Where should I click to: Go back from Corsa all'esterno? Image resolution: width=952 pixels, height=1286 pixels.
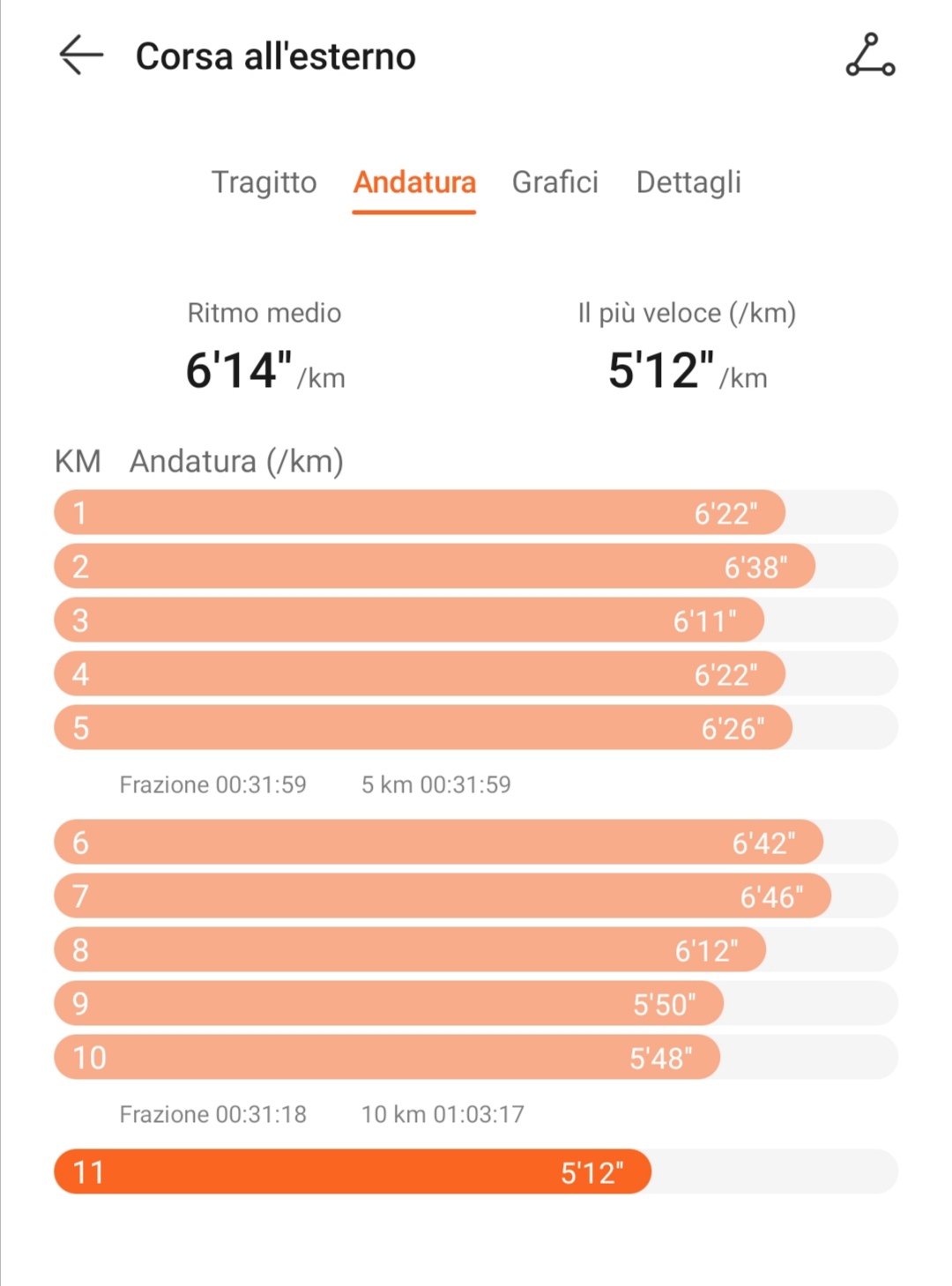(81, 56)
